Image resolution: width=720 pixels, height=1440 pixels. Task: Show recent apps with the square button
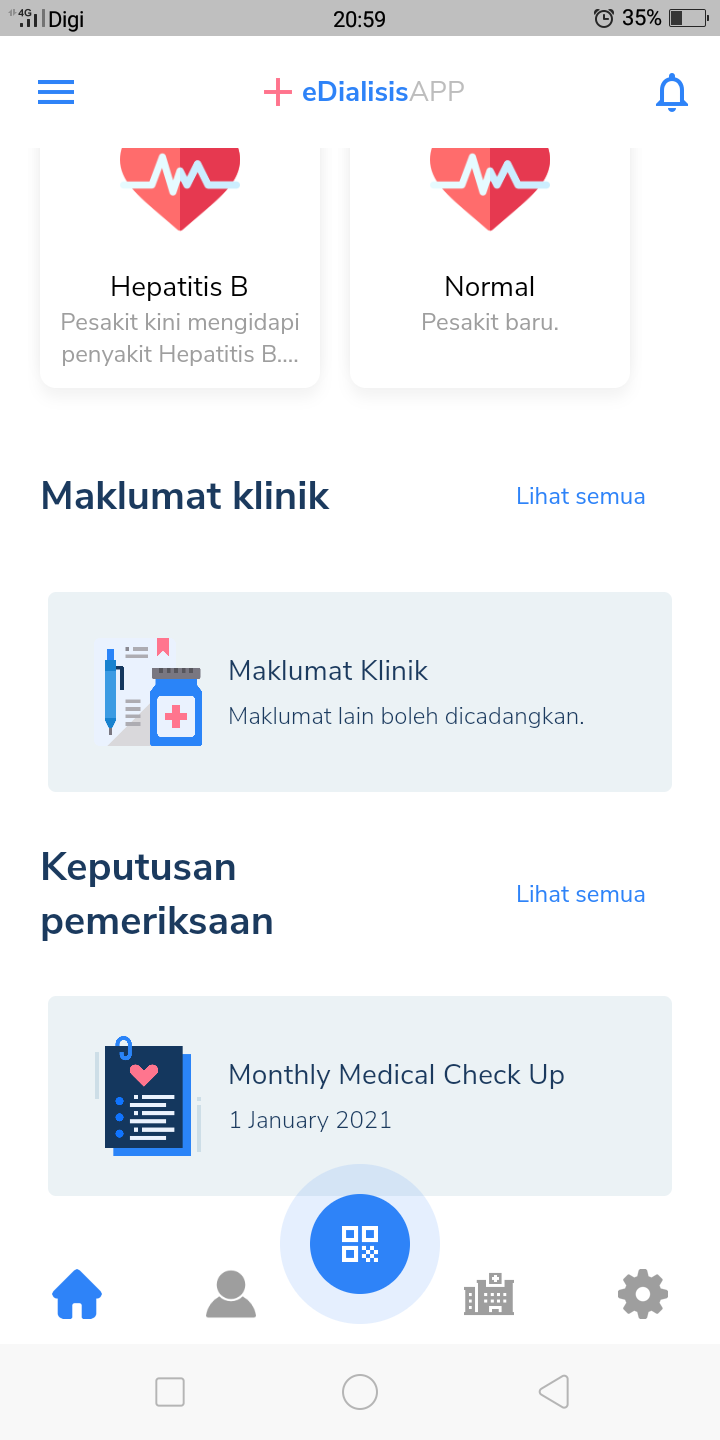click(170, 1391)
